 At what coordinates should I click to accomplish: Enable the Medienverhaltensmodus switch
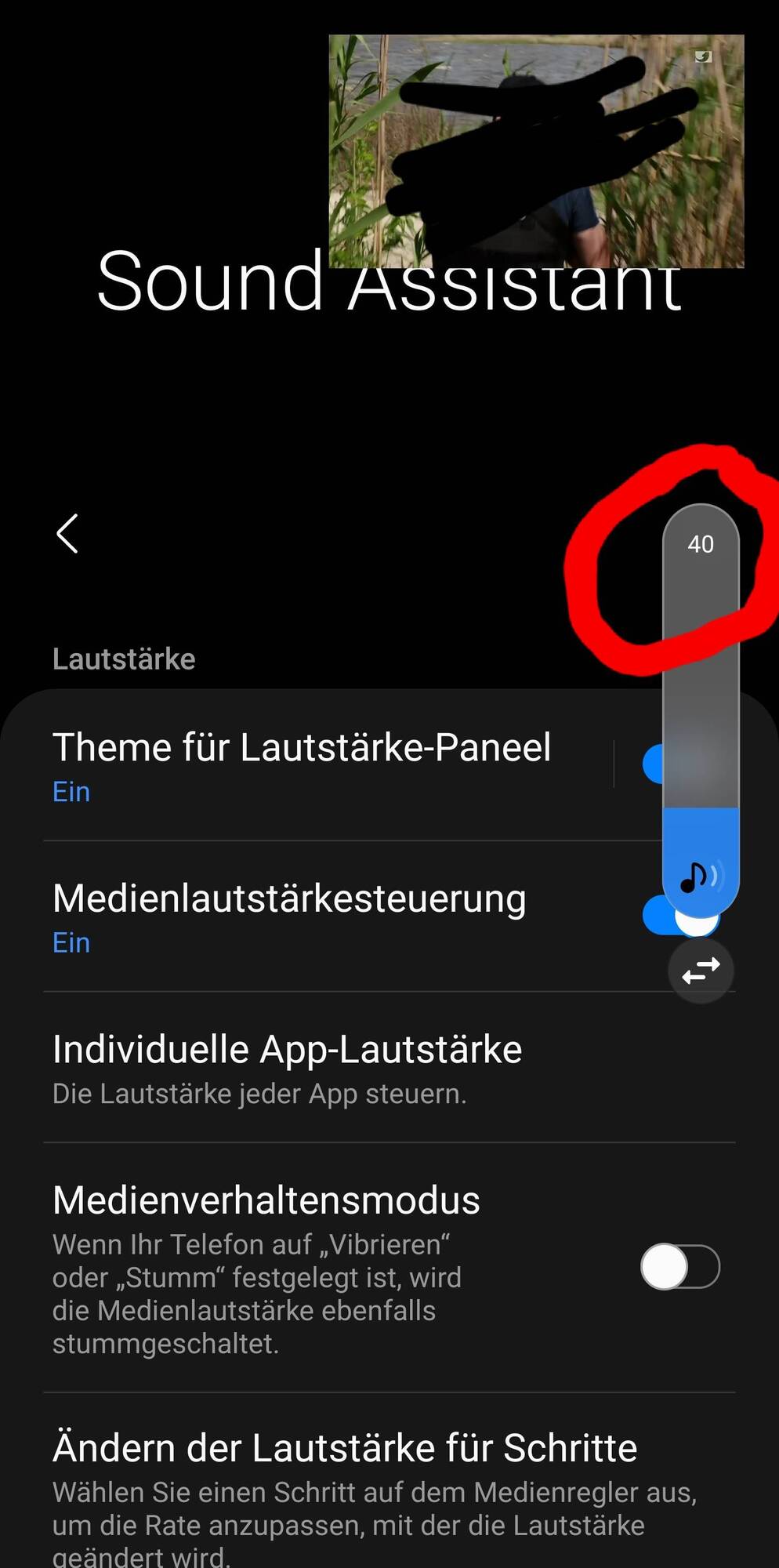679,1267
